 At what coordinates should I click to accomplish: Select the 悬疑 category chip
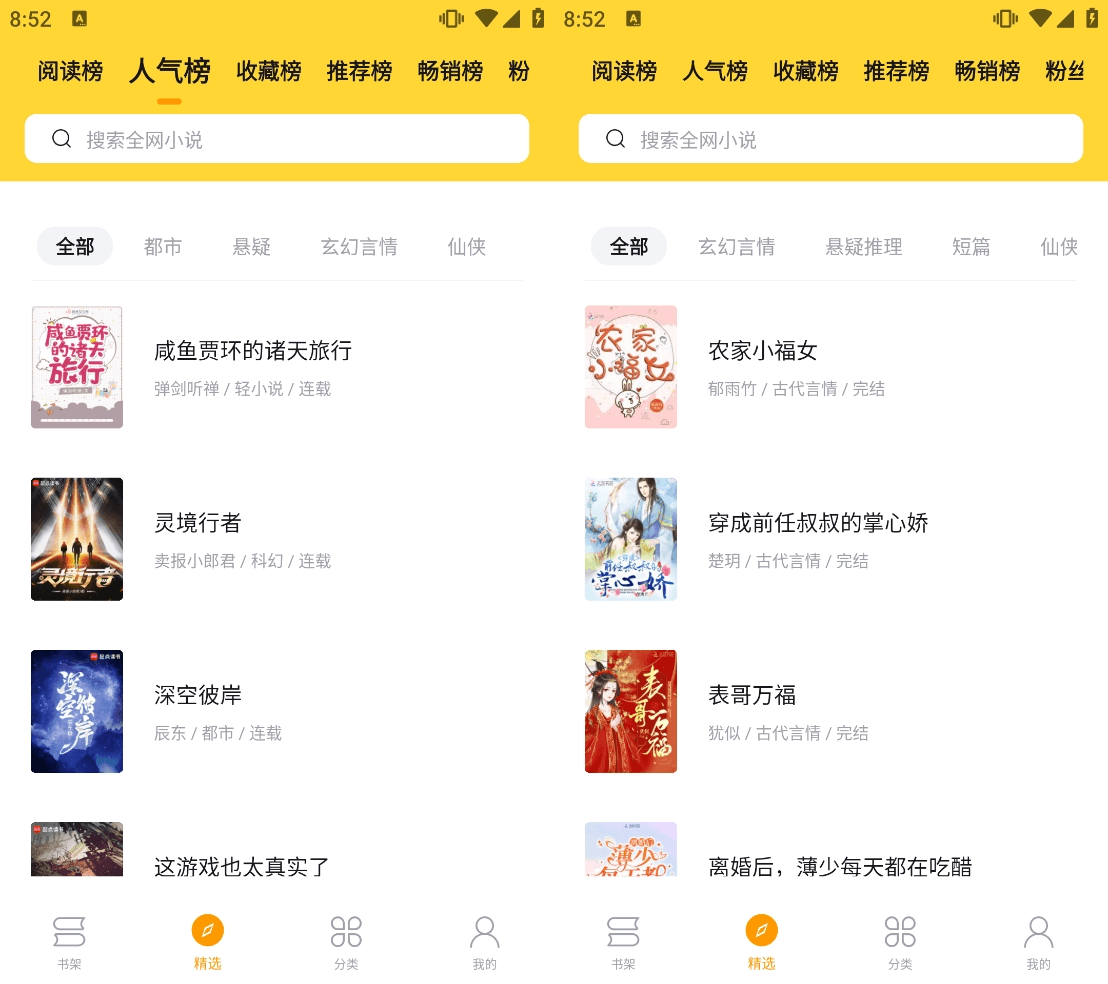[x=252, y=246]
